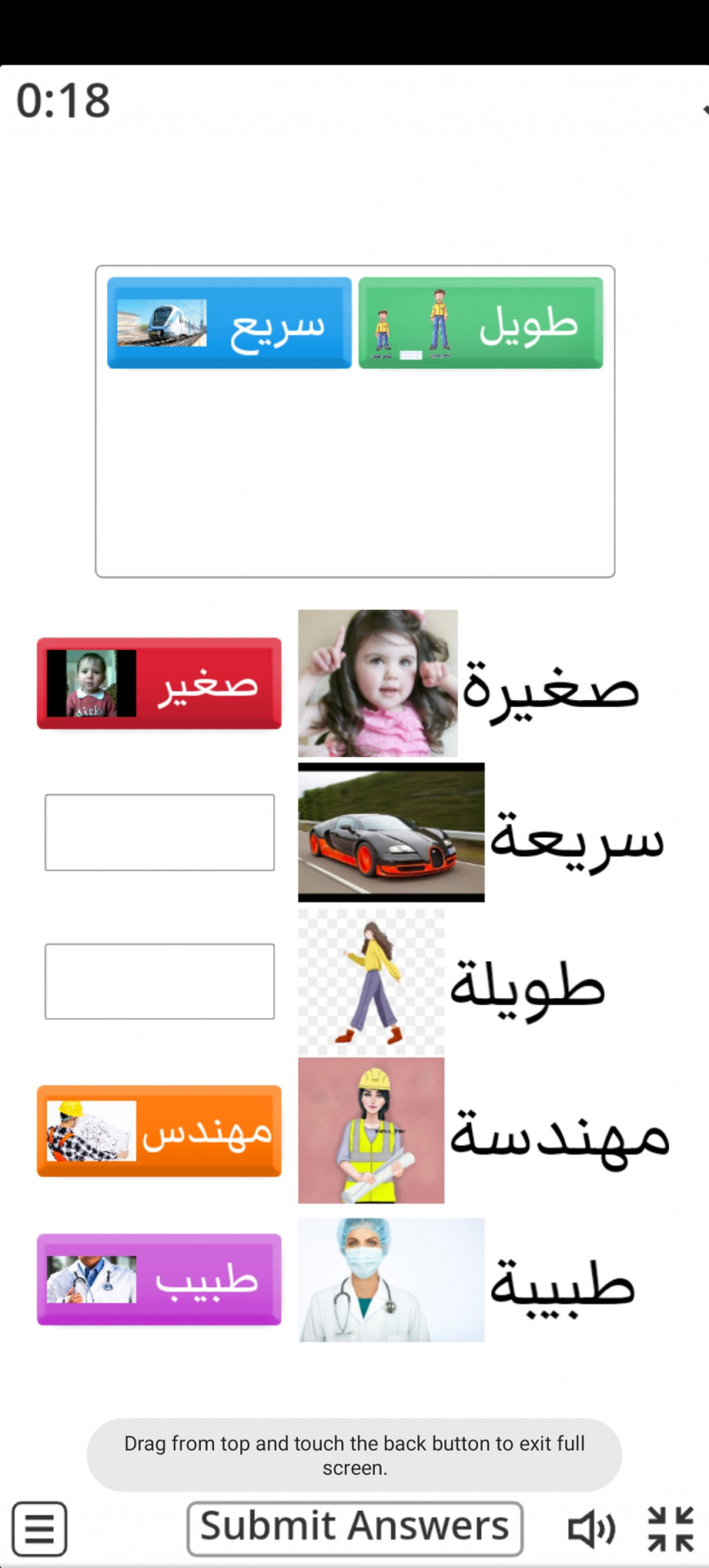
Task: Select the green طويل tile
Action: click(x=480, y=323)
